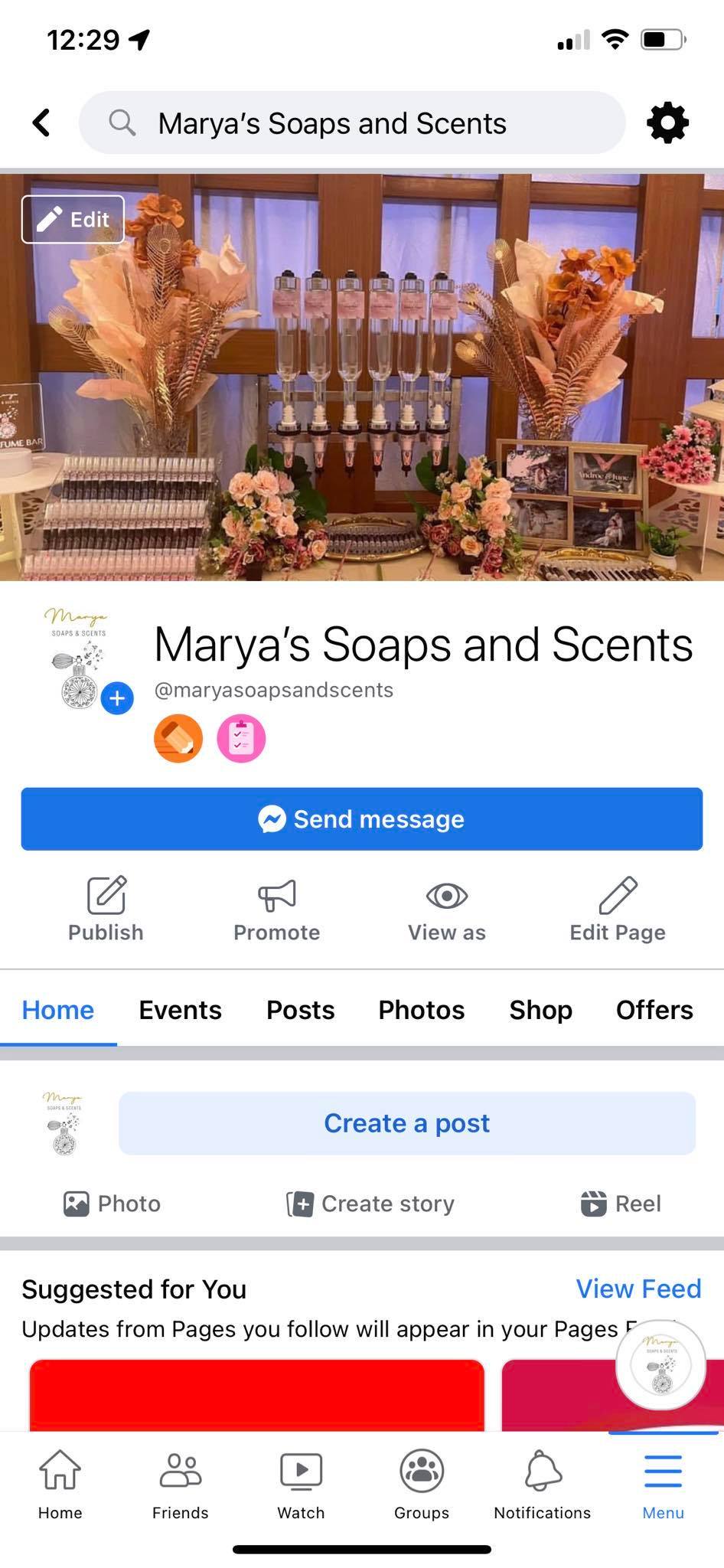Viewport: 724px width, 1568px height.
Task: Open the Photos tab
Action: tap(421, 1010)
